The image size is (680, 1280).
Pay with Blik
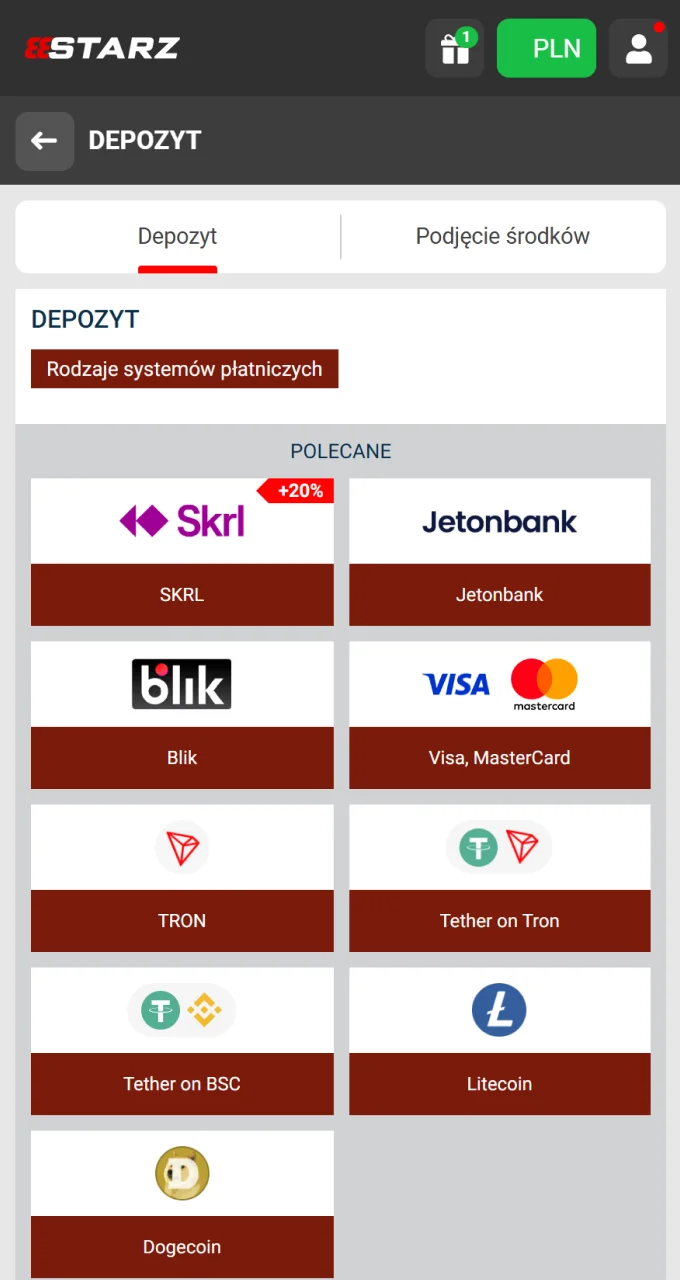coord(182,715)
